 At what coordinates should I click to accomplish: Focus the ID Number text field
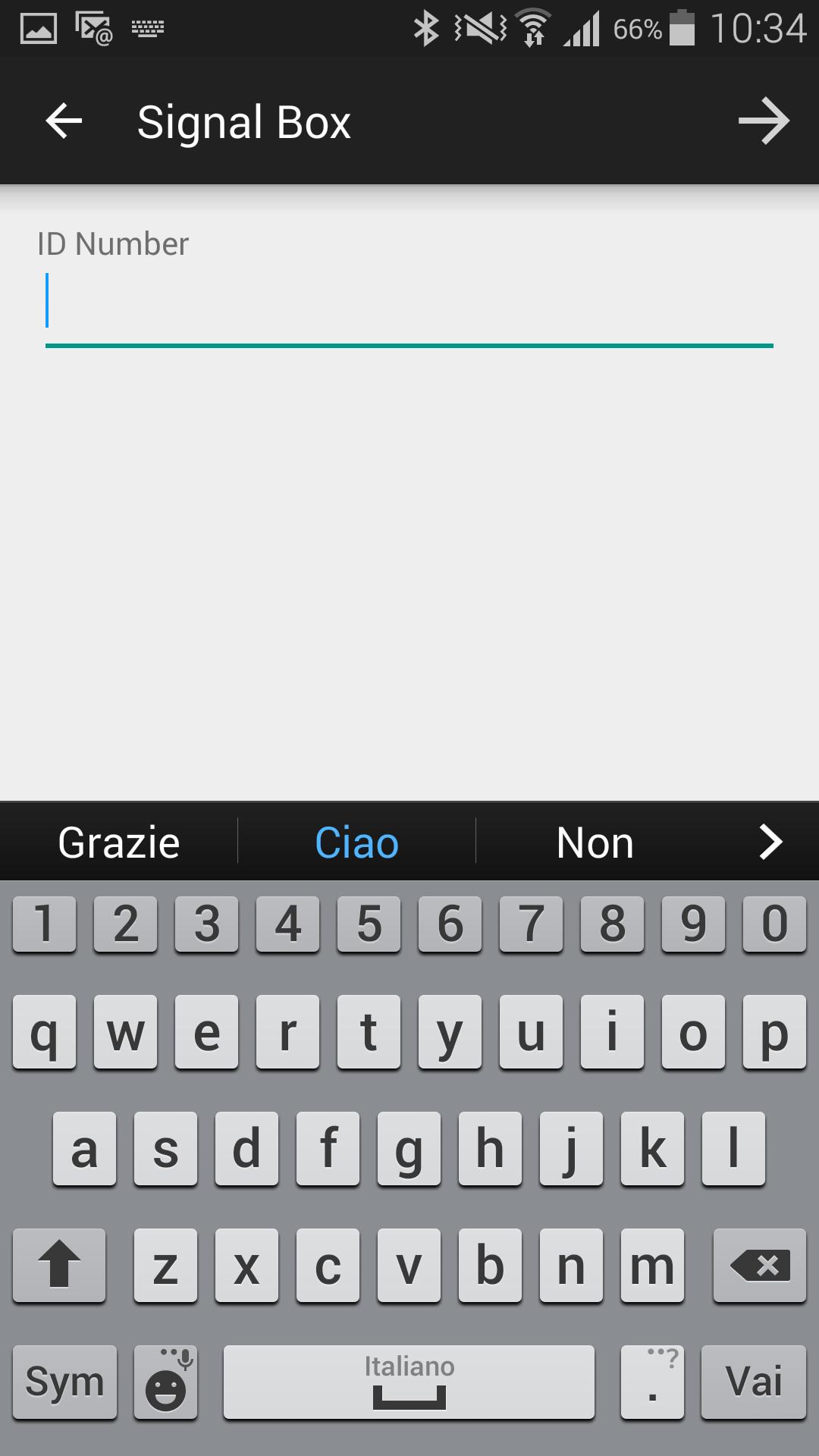tap(409, 303)
